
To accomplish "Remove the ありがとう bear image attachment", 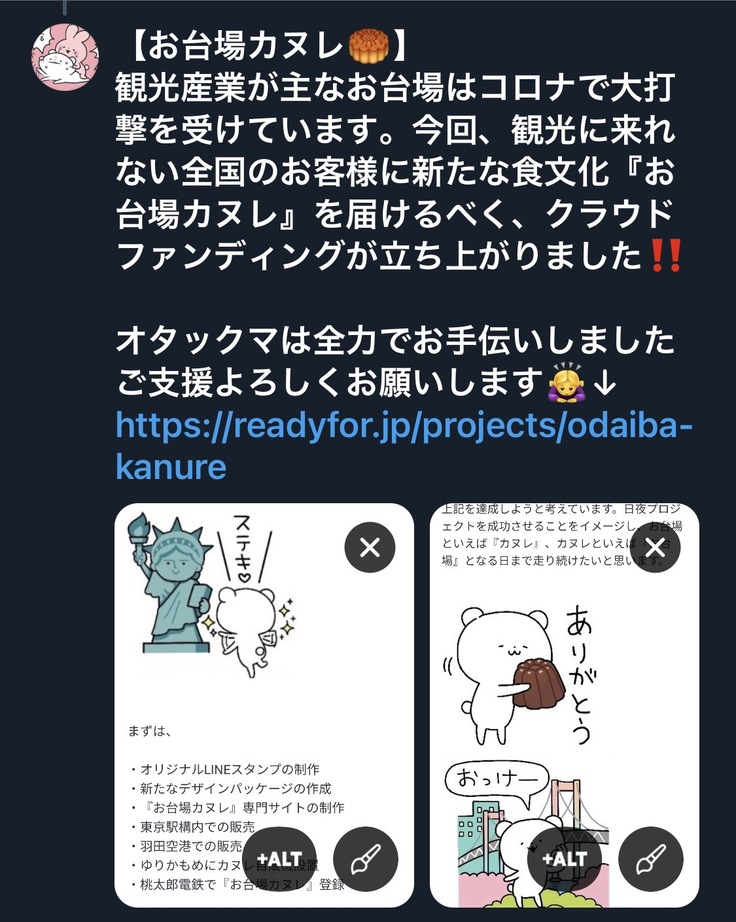I will (x=655, y=547).
